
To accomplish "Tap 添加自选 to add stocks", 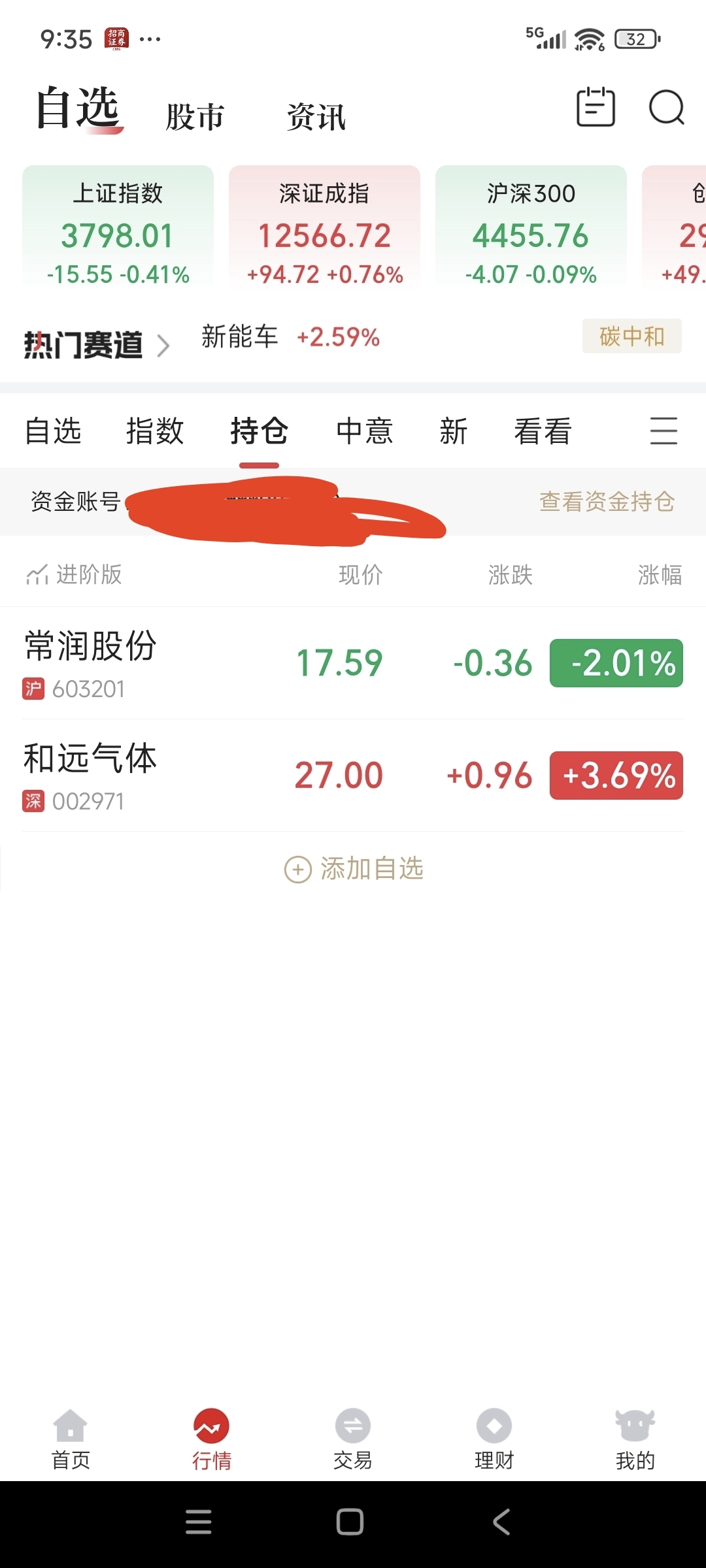I will 354,869.
